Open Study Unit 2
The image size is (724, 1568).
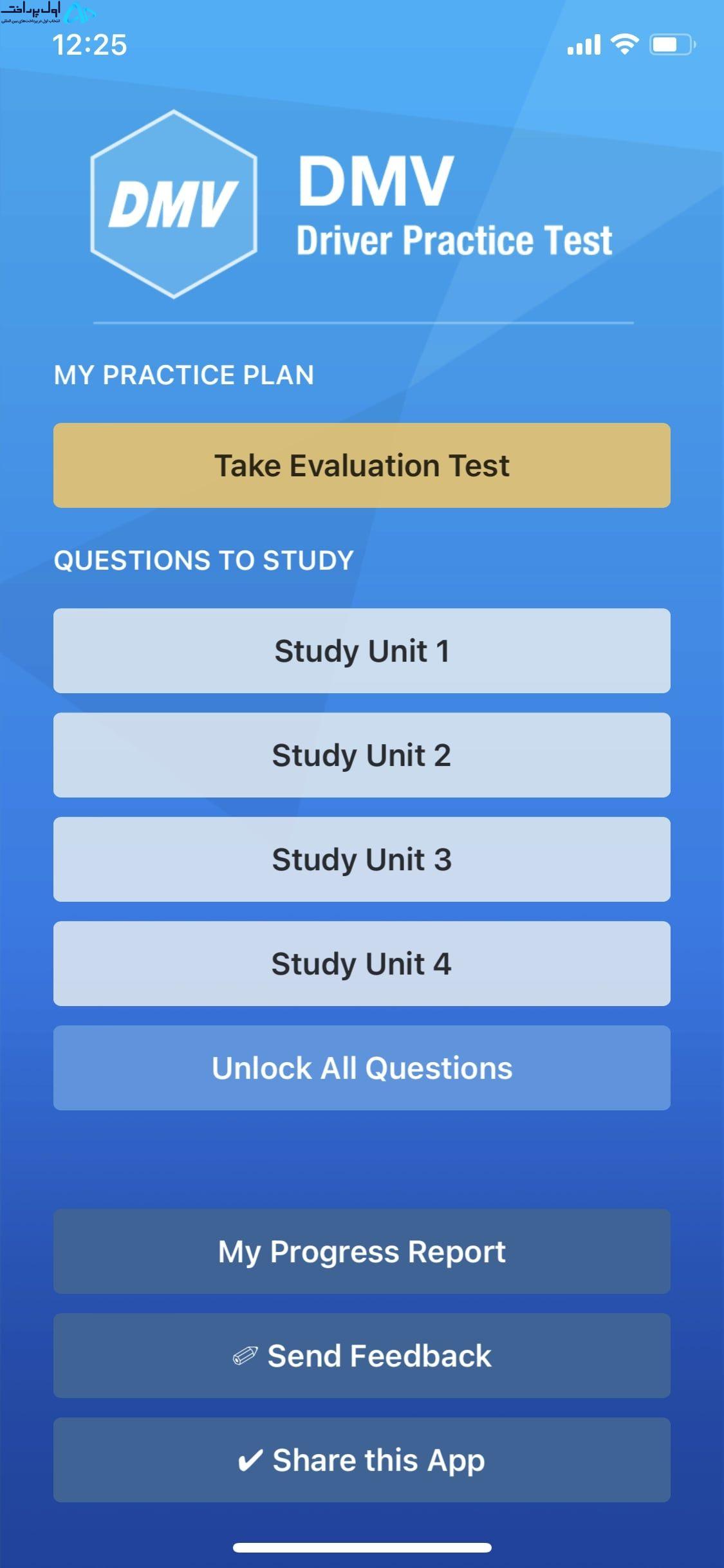pos(362,755)
